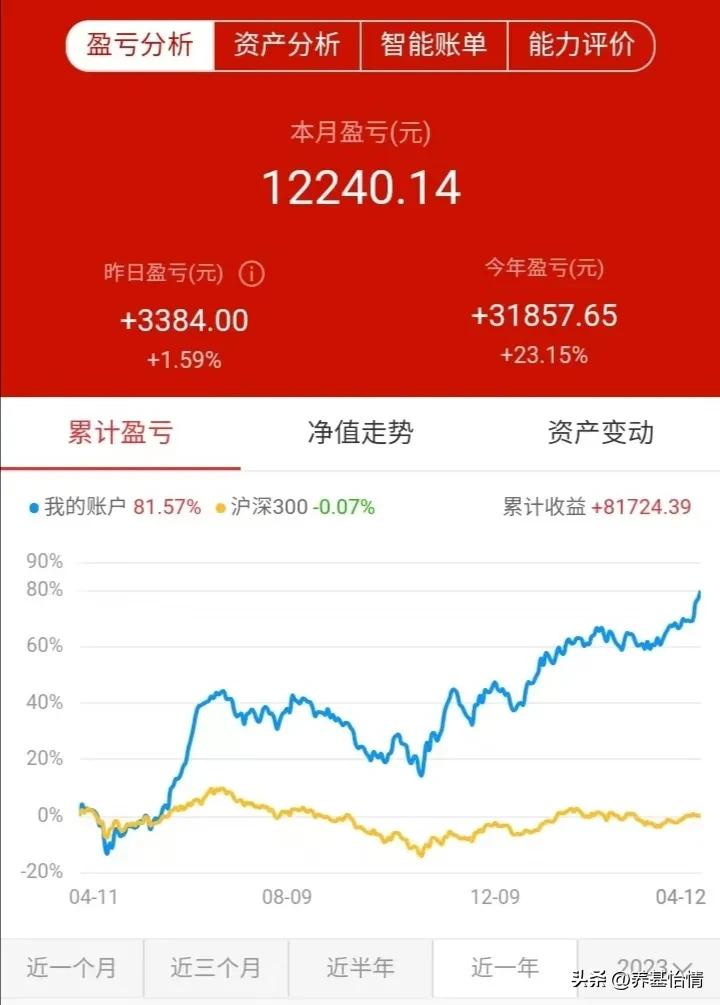Select the 近一年 time range
Viewport: 720px width, 1005px height.
[x=503, y=967]
